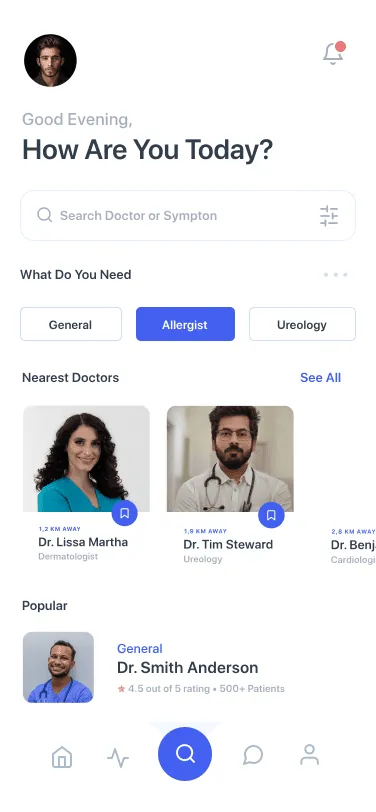Open the notifications bell
This screenshot has width=376, height=812.
coord(334,53)
